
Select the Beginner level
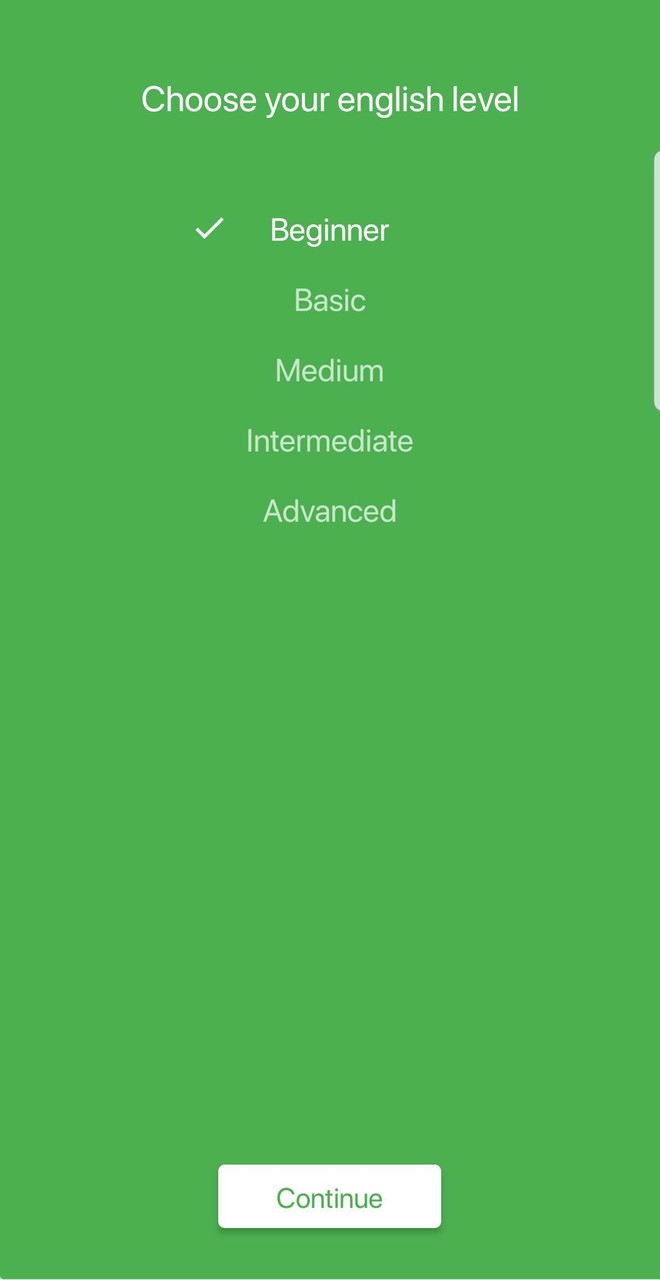[329, 230]
